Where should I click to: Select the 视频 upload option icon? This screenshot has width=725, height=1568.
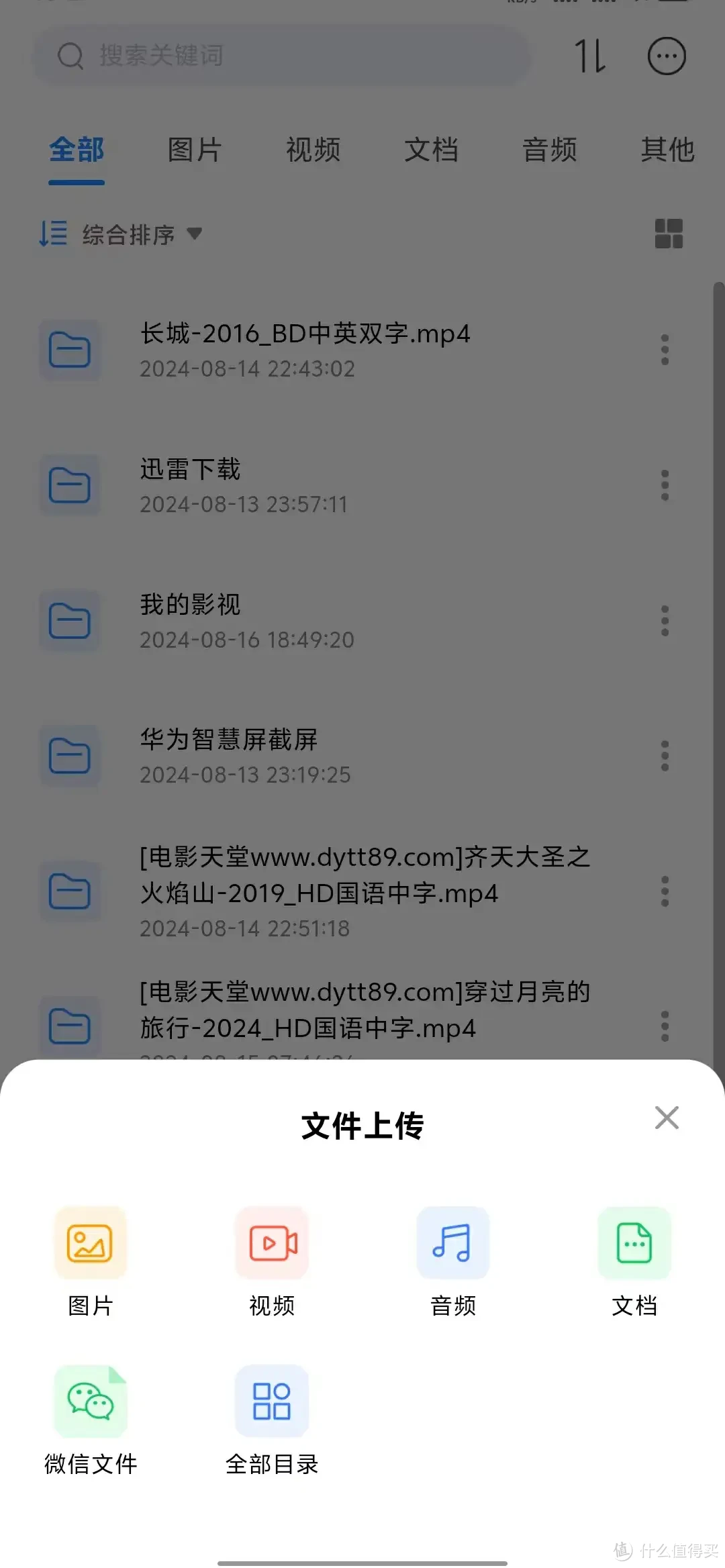(x=272, y=1243)
